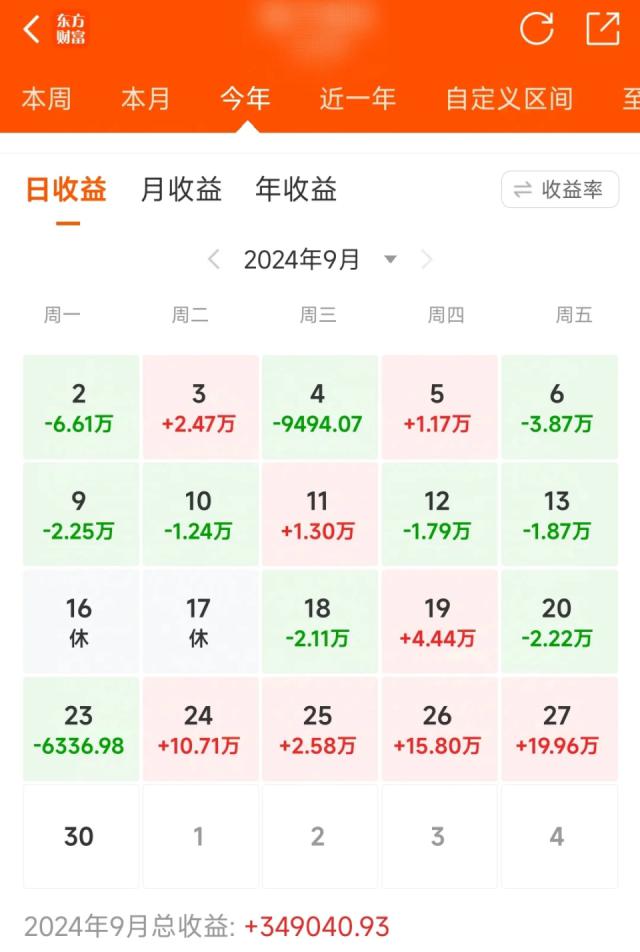The height and width of the screenshot is (952, 640).
Task: Switch to 月收益 view
Action: tap(181, 189)
